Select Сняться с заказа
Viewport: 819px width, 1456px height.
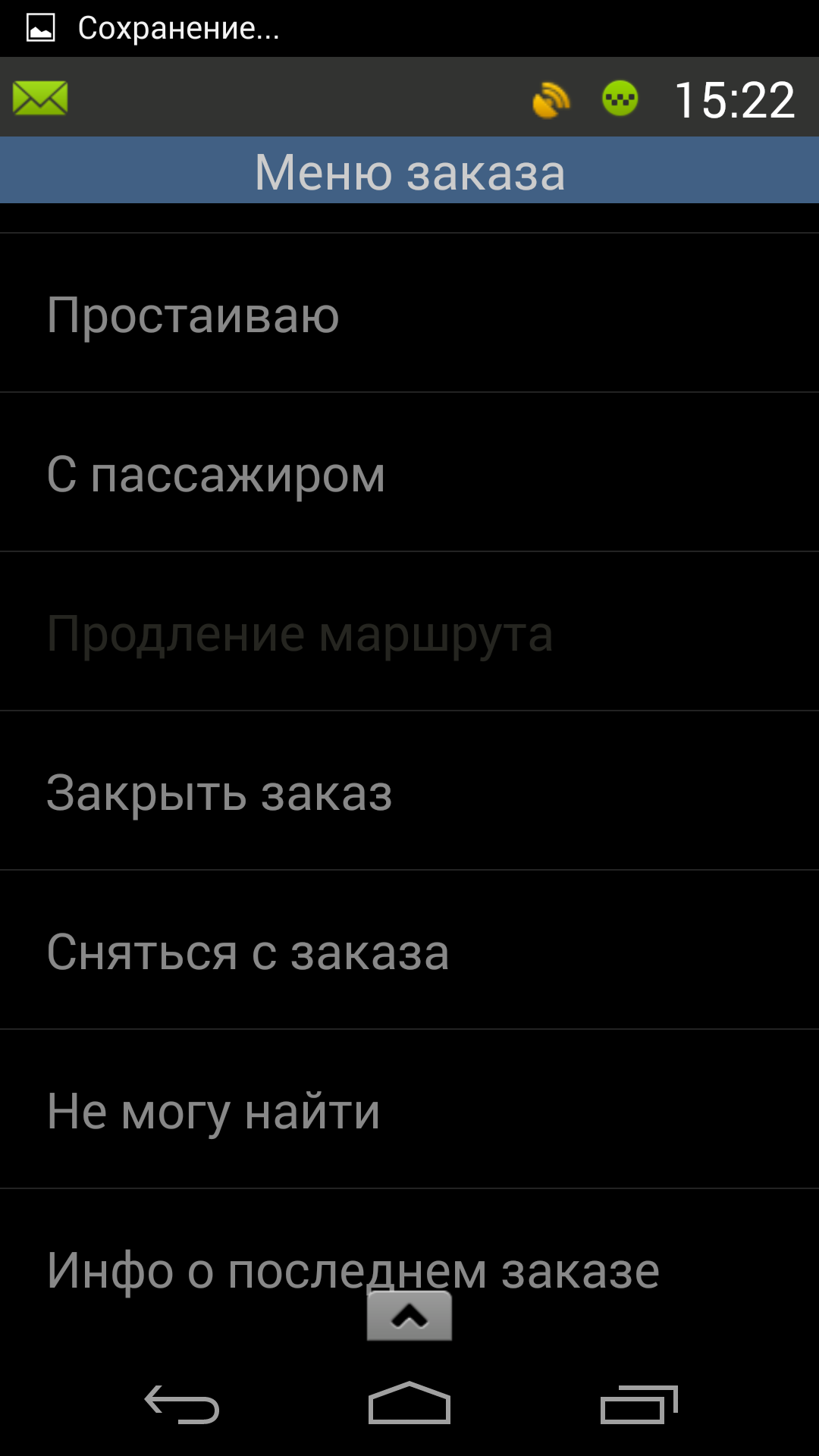(409, 950)
